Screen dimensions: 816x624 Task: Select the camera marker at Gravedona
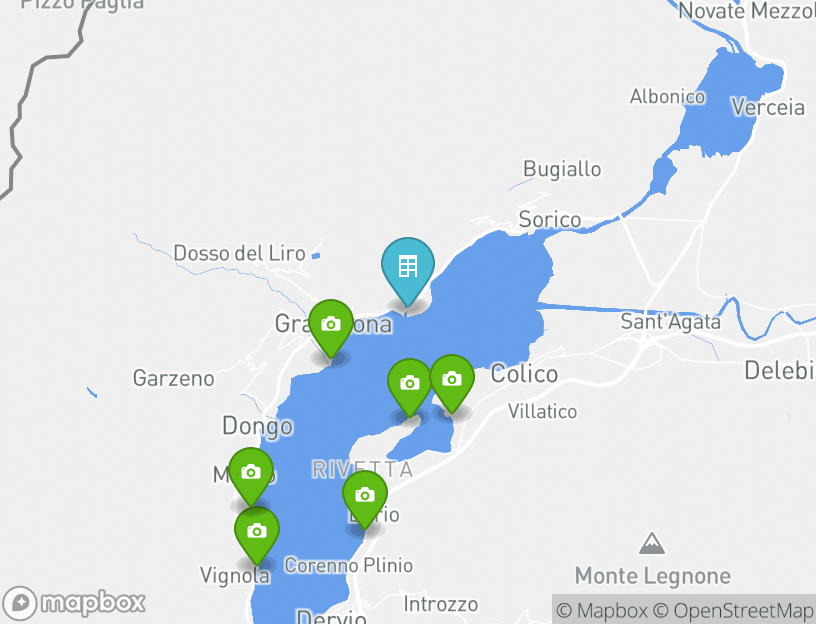pyautogui.click(x=331, y=325)
